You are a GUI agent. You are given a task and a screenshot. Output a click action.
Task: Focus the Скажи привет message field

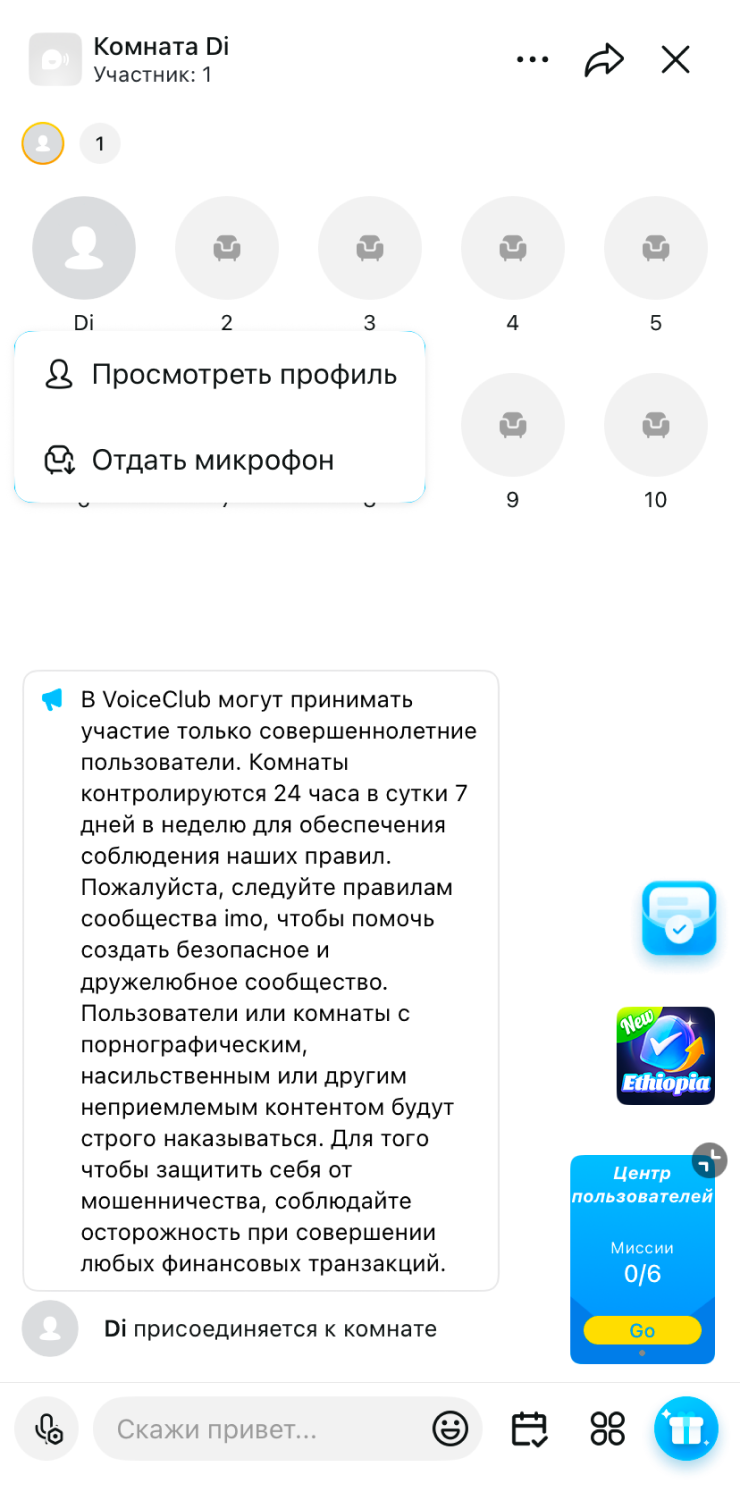click(x=260, y=1429)
